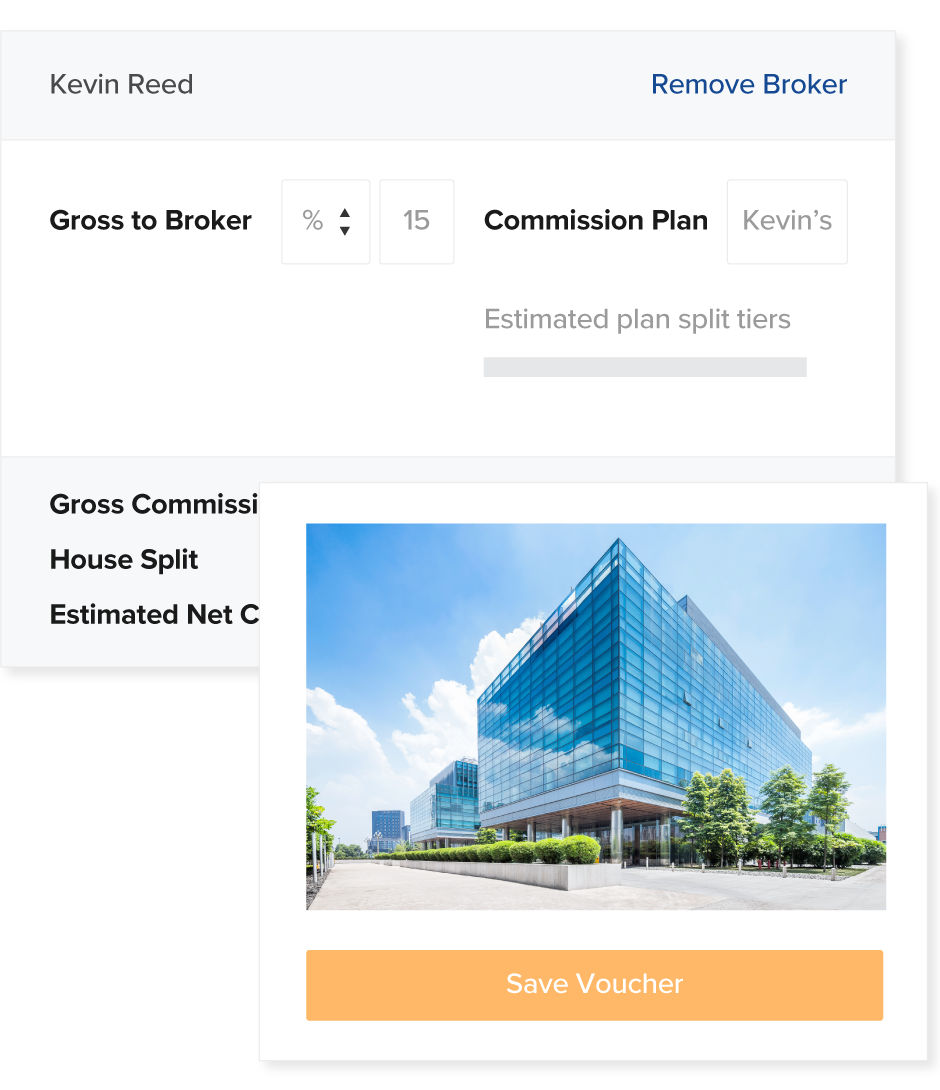Click the Remove Broker link
940x1090 pixels.
[x=748, y=84]
